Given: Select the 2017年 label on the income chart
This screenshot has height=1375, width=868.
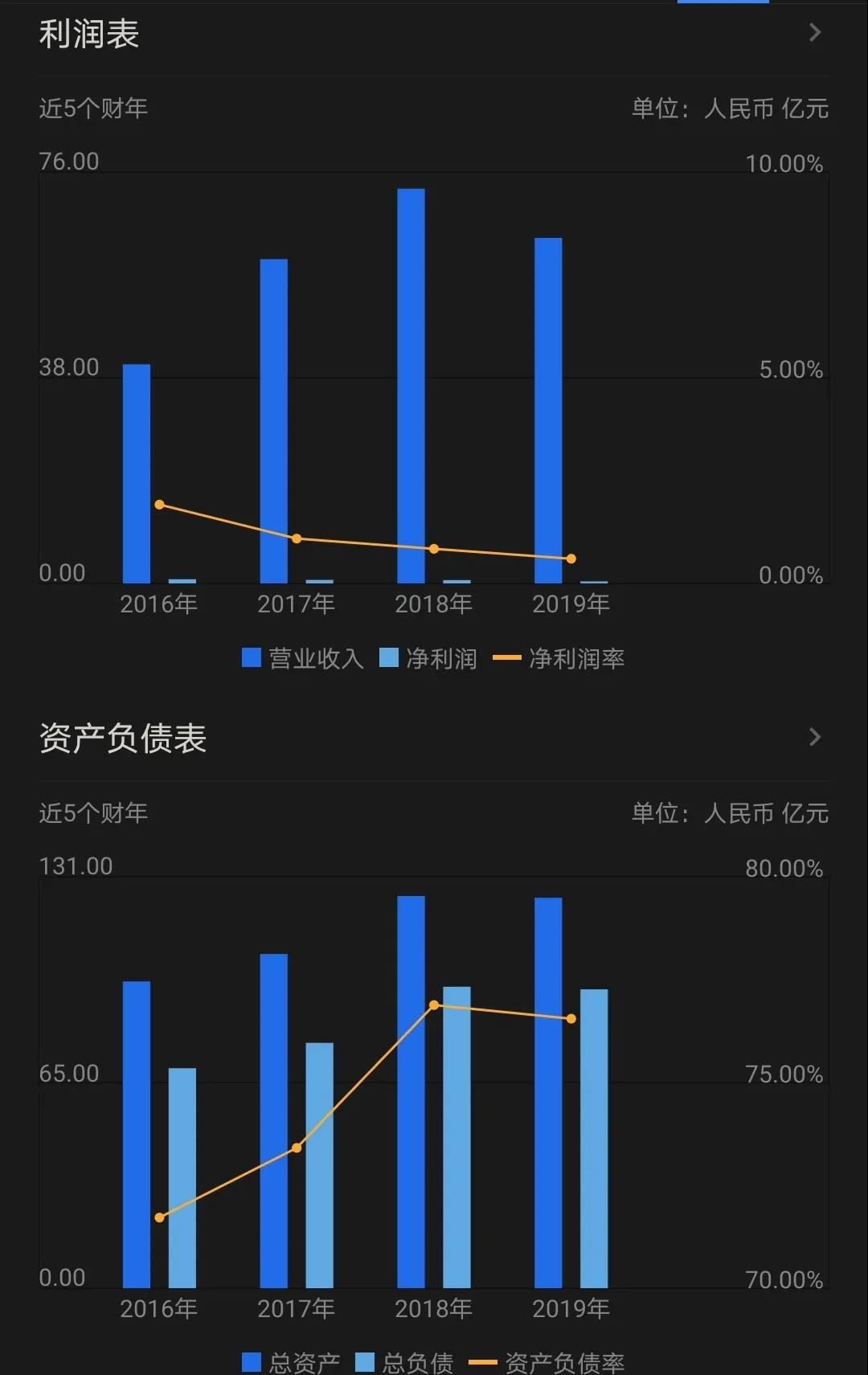Looking at the screenshot, I should point(296,604).
